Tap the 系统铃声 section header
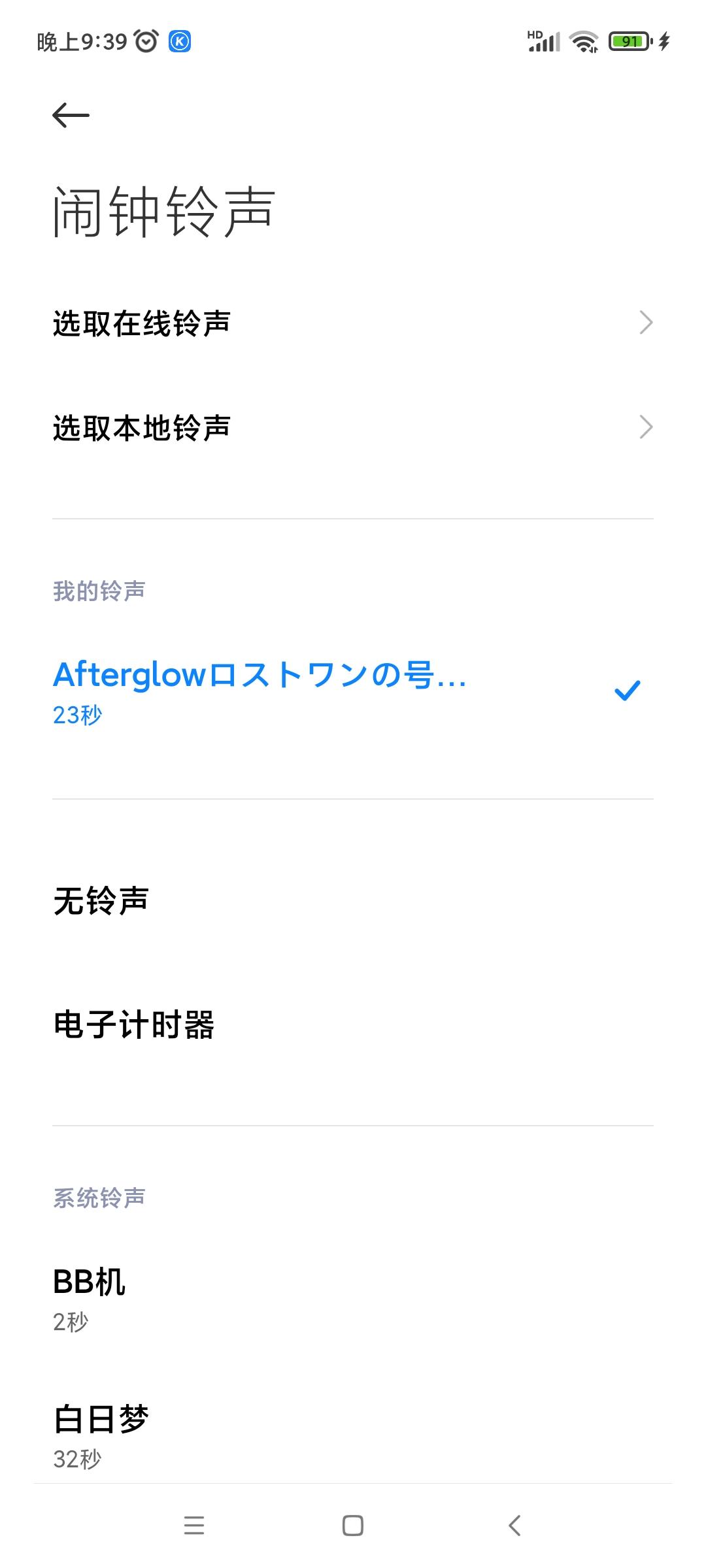This screenshot has width=706, height=1568. coord(99,1197)
